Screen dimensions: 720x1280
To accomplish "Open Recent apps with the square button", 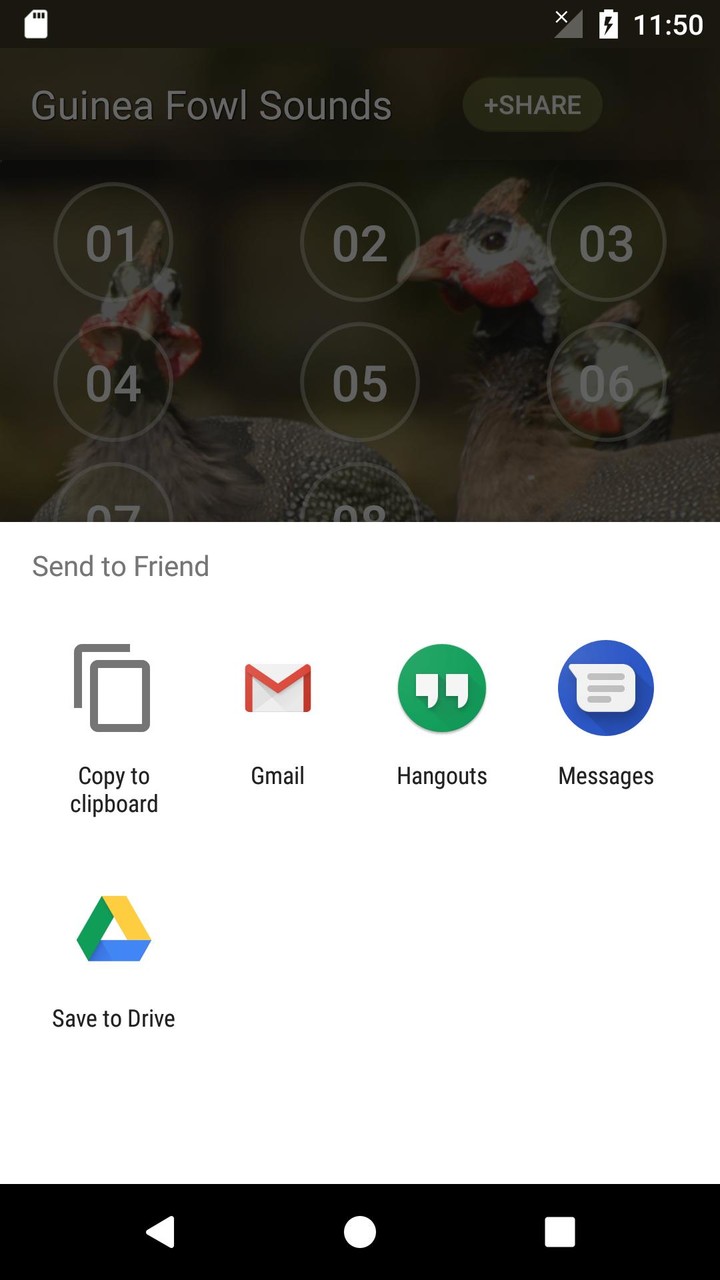I will (x=559, y=1232).
